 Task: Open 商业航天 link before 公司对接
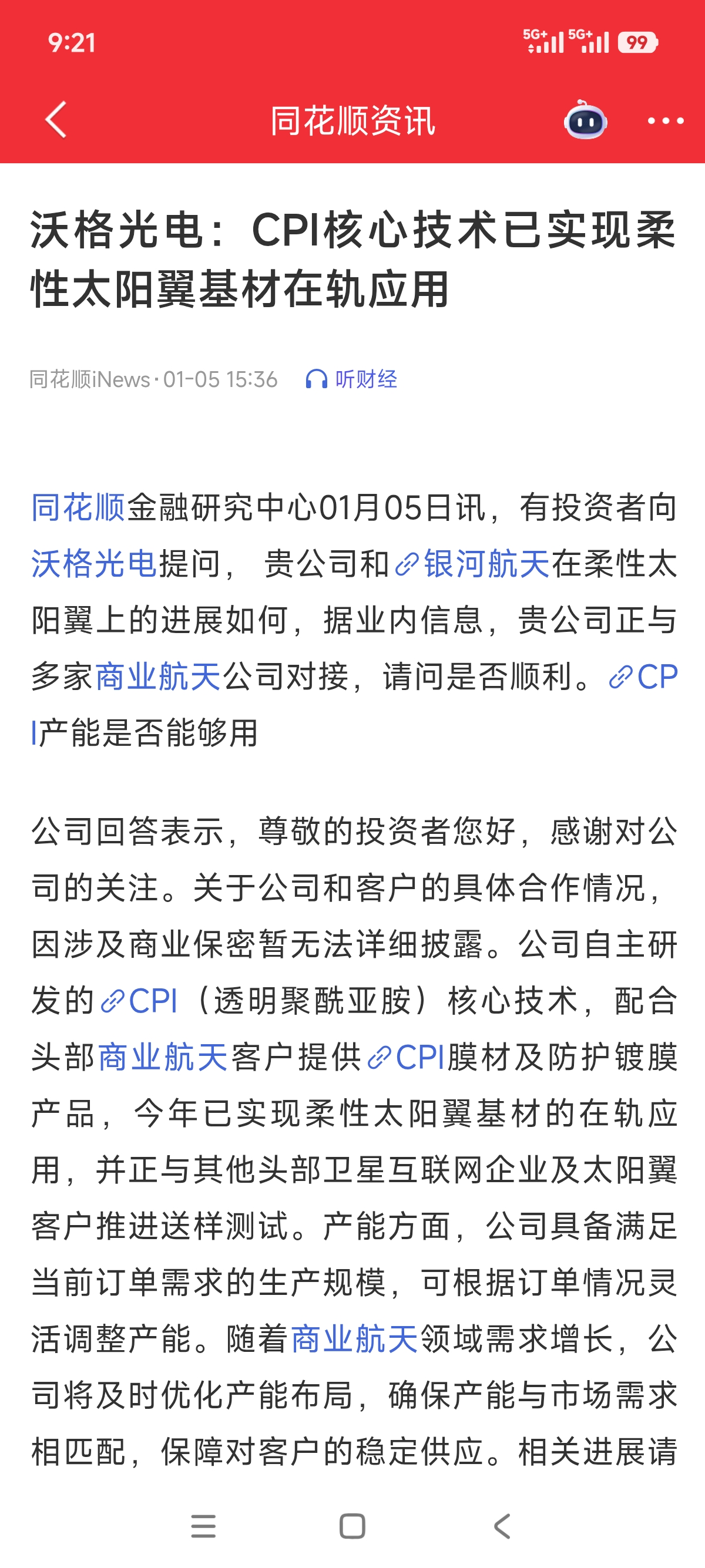tap(157, 677)
